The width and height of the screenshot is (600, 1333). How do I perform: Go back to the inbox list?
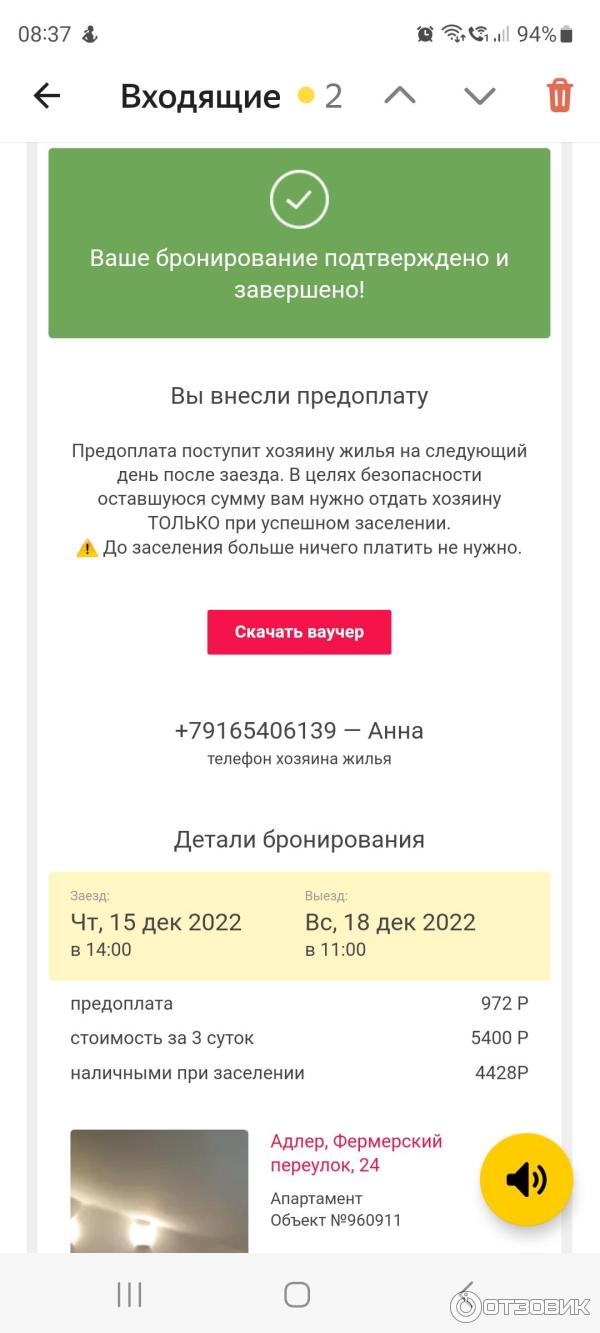pyautogui.click(x=47, y=96)
